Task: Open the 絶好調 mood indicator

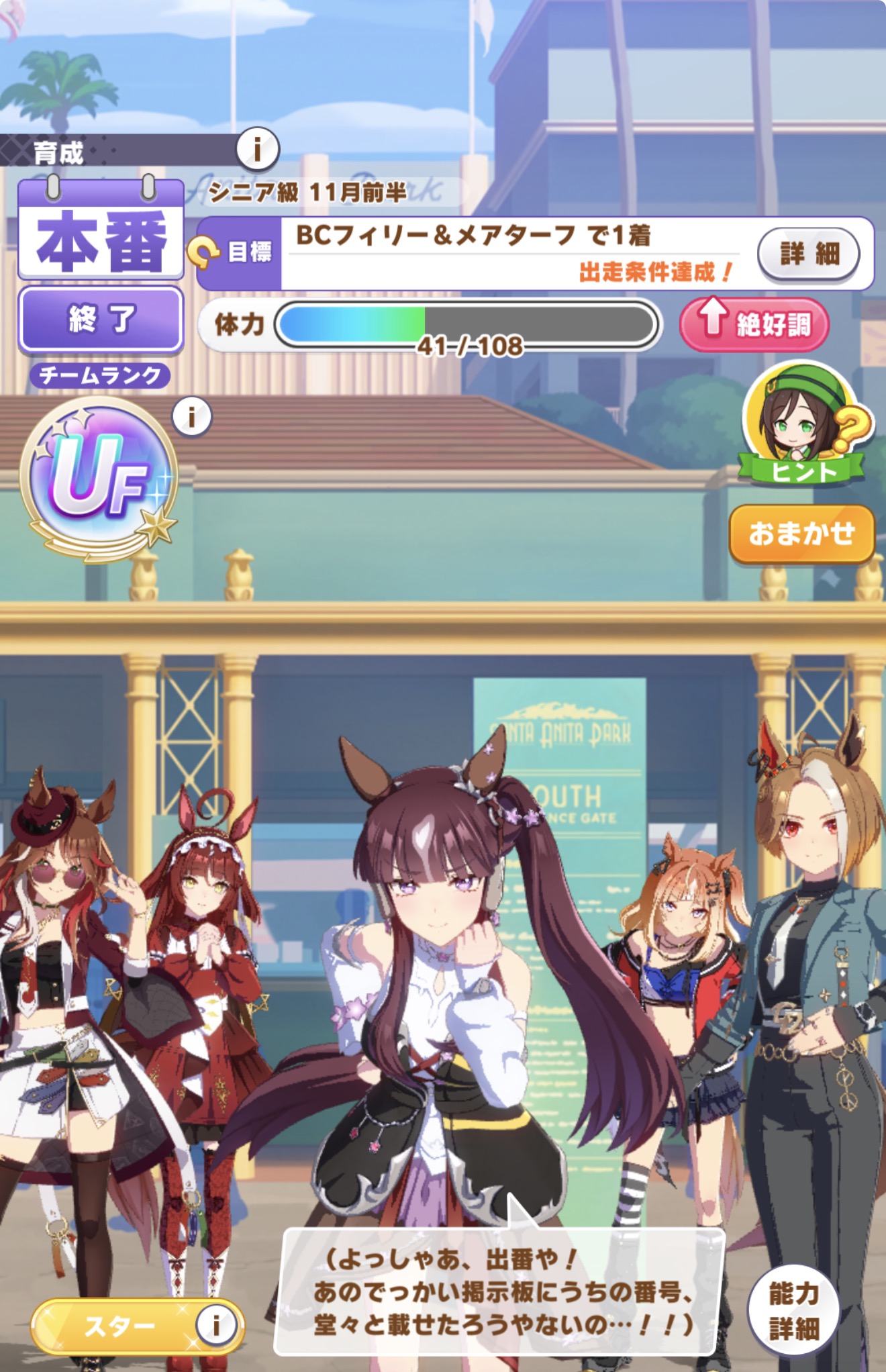Action: coord(754,324)
